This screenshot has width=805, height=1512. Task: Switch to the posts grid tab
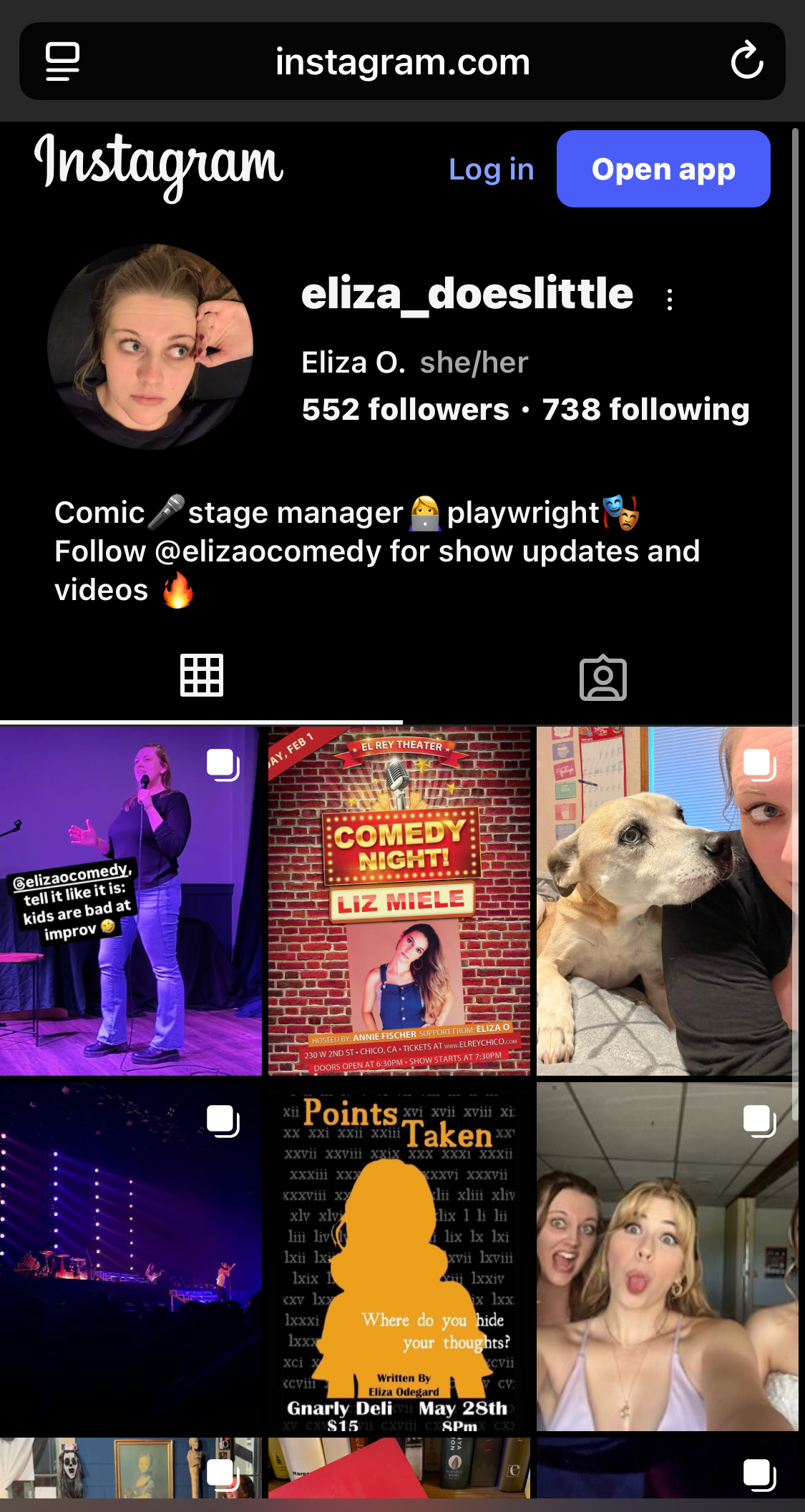[201, 675]
